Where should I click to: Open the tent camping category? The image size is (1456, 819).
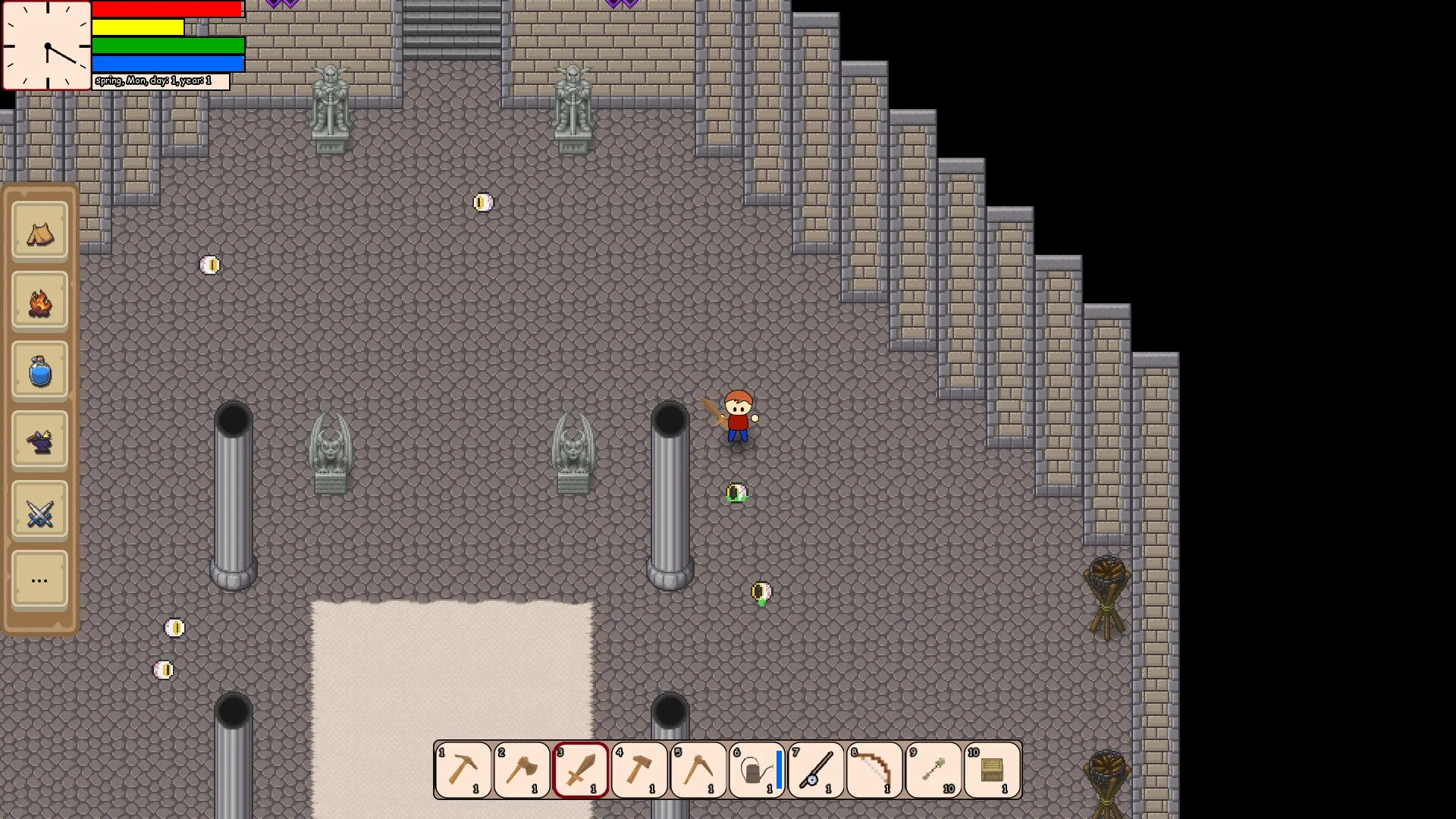click(39, 232)
